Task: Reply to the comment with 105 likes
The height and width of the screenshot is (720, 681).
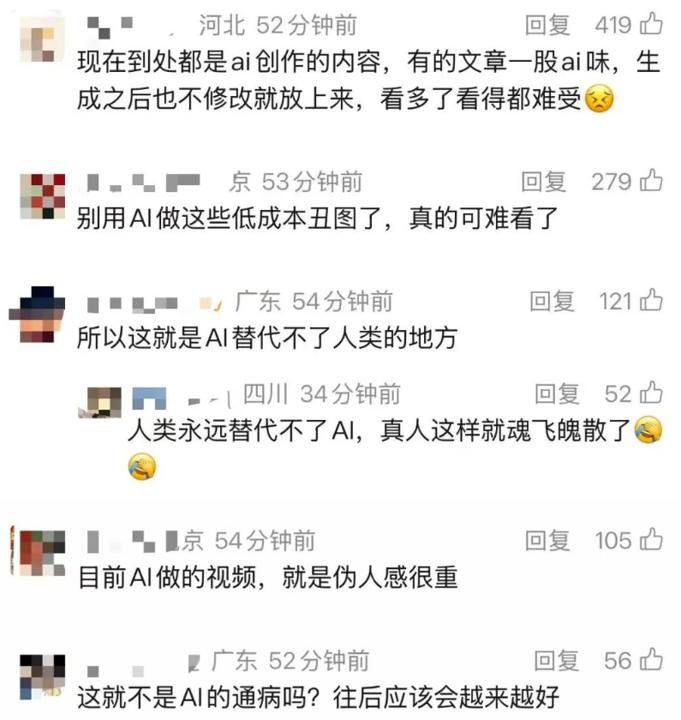Action: (x=548, y=541)
